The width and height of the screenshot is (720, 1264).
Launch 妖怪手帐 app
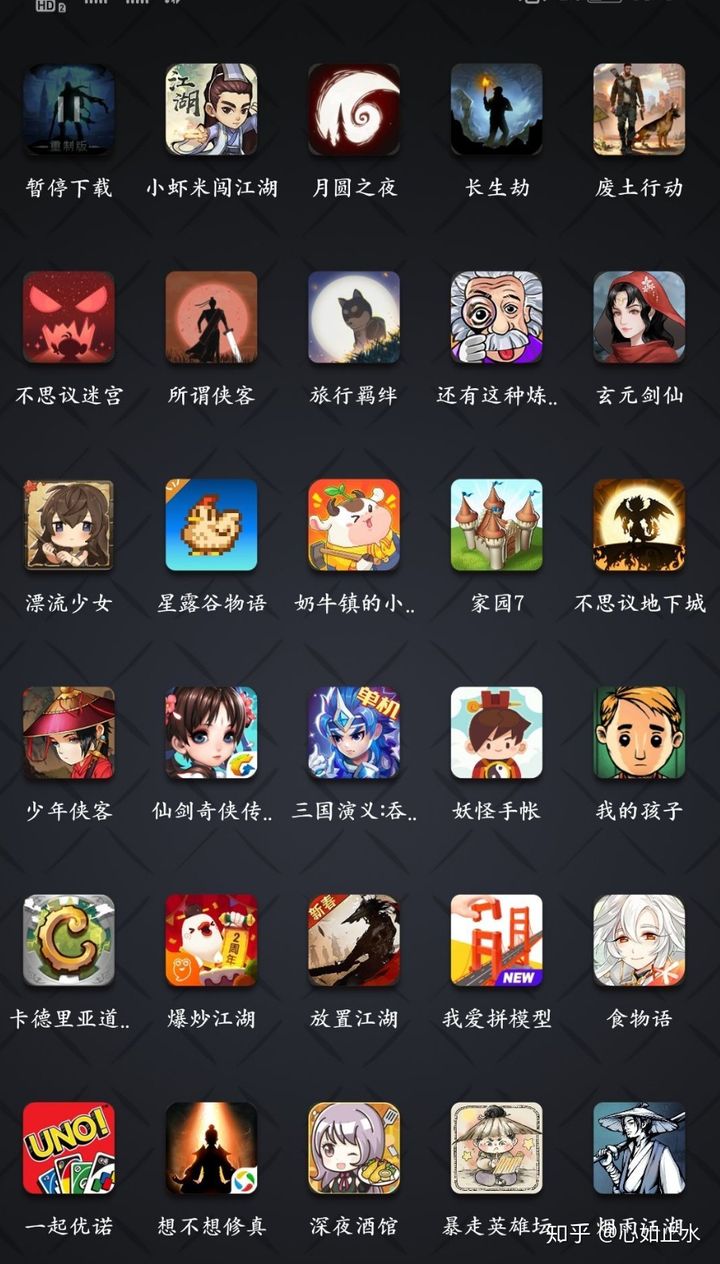coord(497,733)
